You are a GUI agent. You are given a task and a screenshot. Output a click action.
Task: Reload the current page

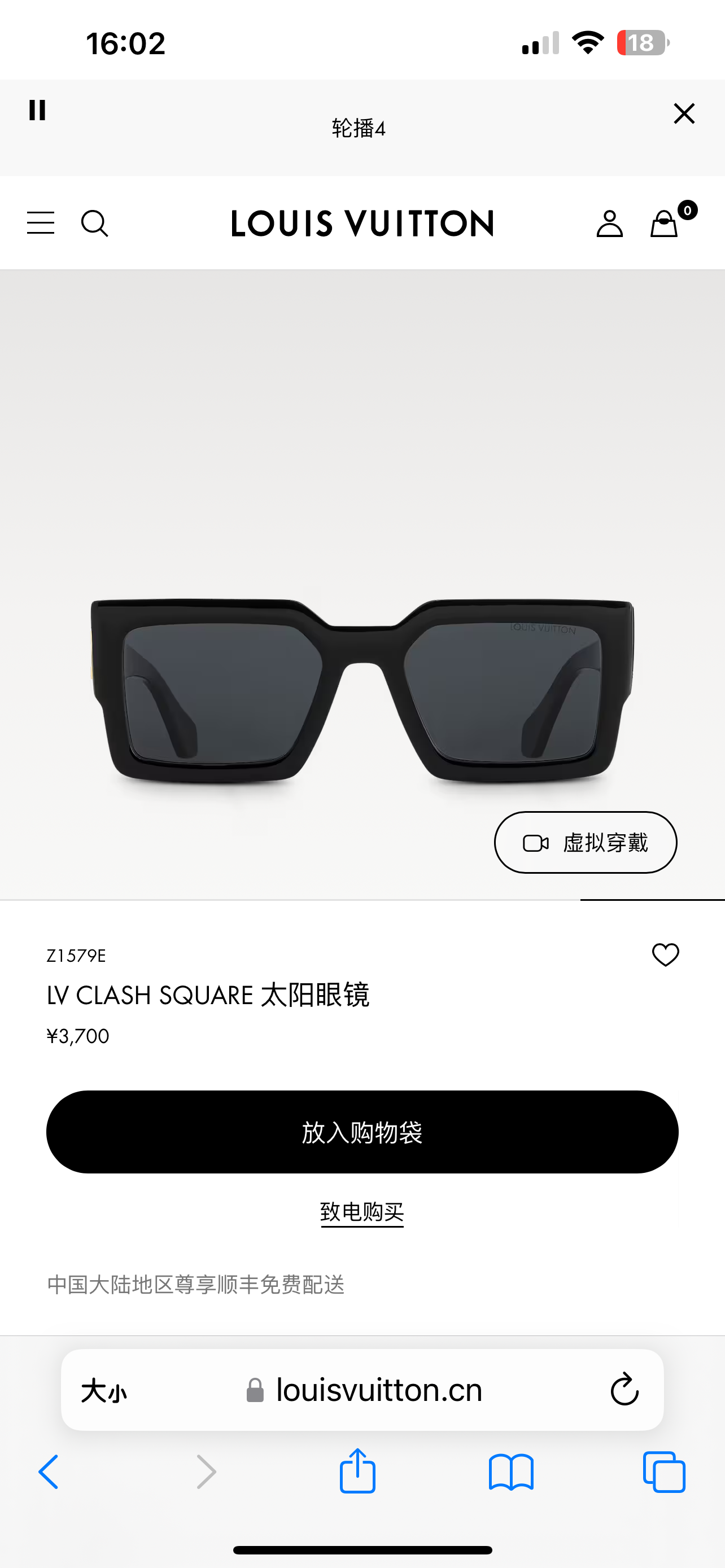coord(624,1390)
